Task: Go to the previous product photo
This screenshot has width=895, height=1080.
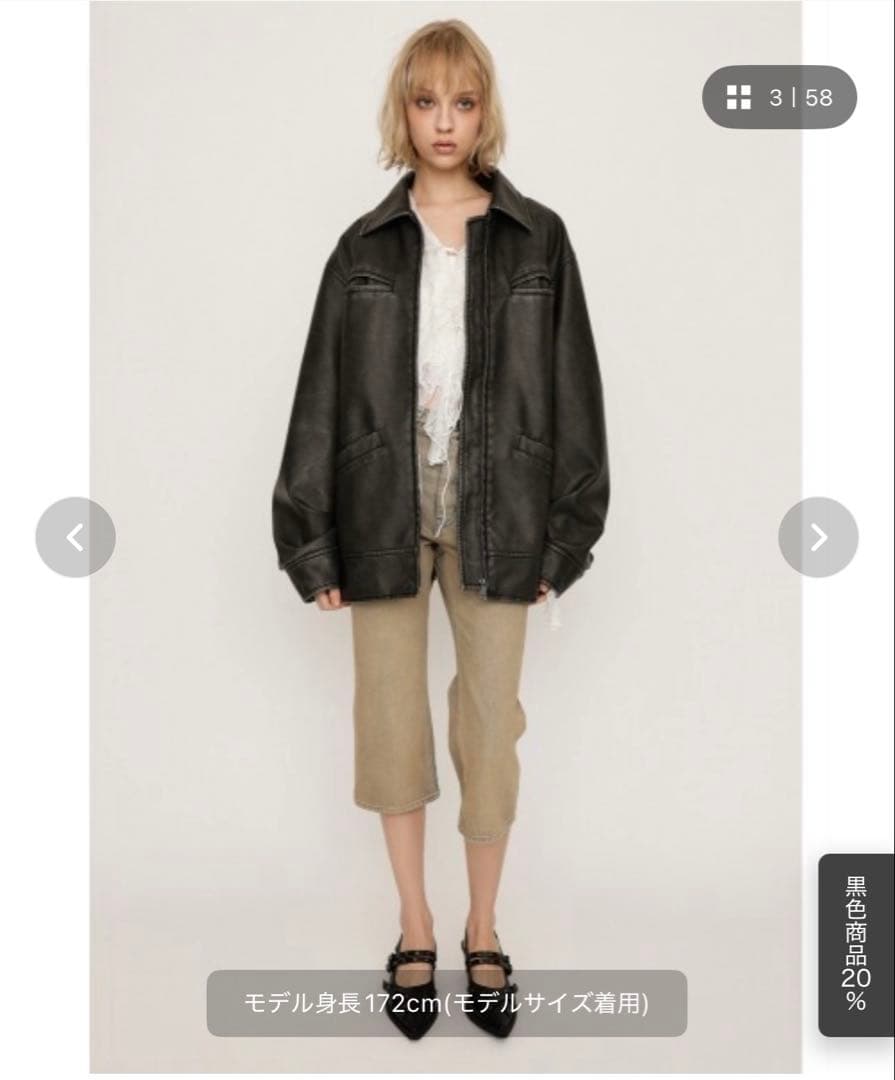Action: click(75, 537)
